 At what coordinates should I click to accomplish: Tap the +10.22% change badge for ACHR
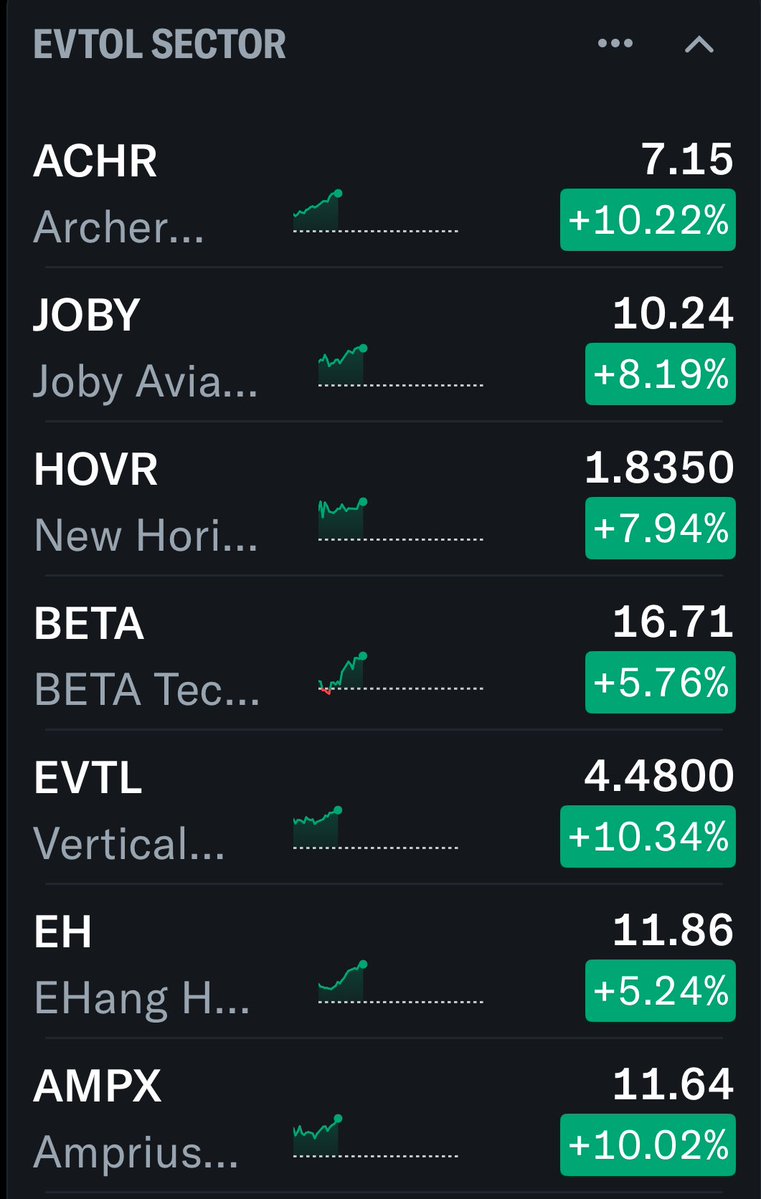tap(647, 220)
